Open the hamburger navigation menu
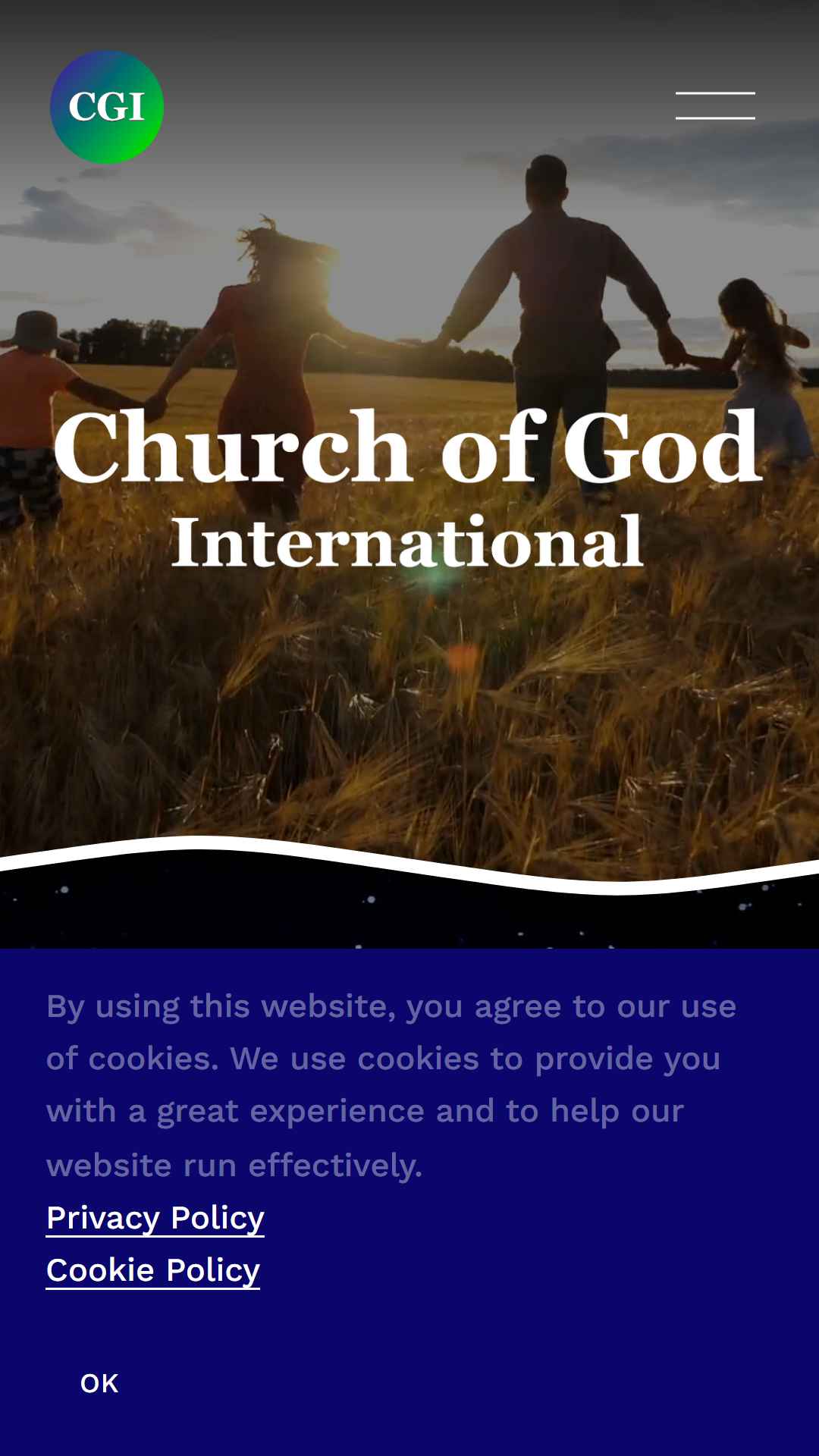Image resolution: width=819 pixels, height=1456 pixels. coord(715,106)
